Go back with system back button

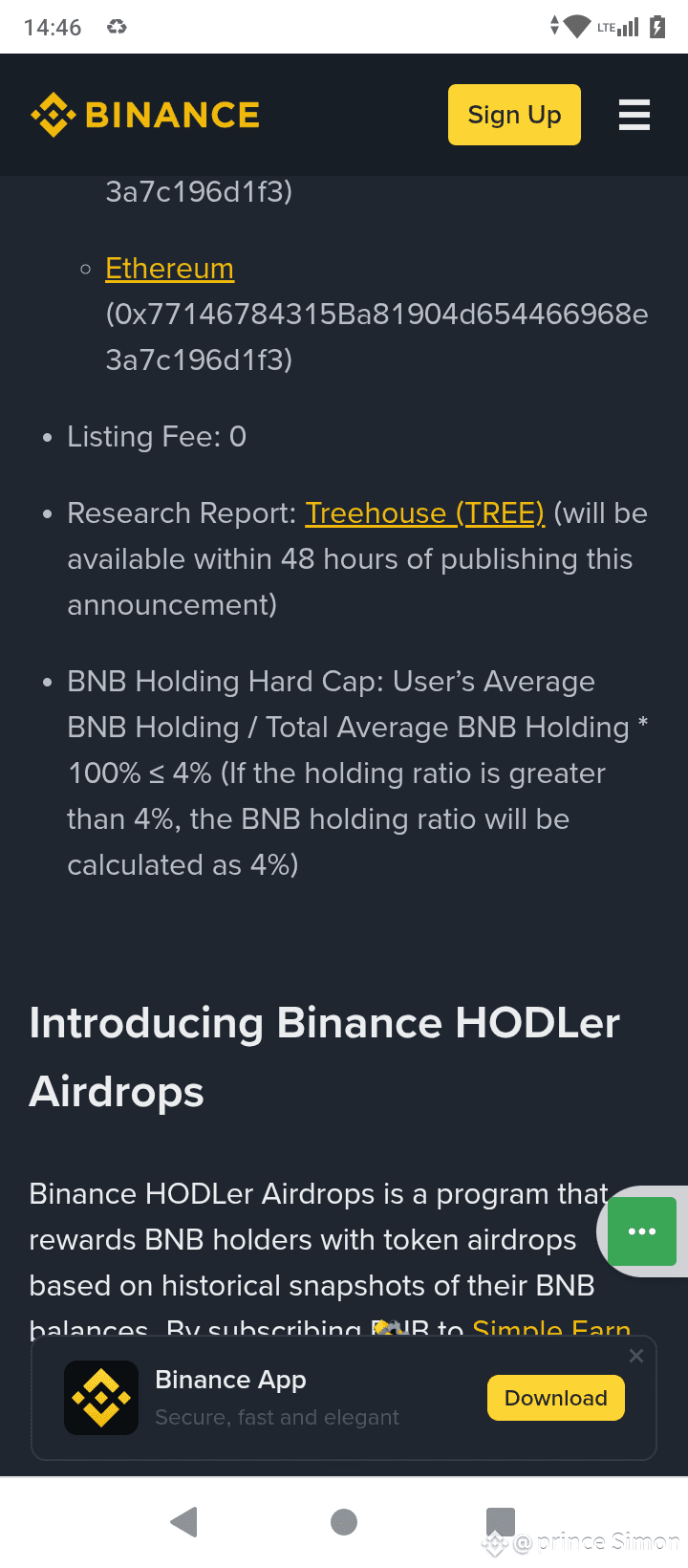(x=183, y=1522)
